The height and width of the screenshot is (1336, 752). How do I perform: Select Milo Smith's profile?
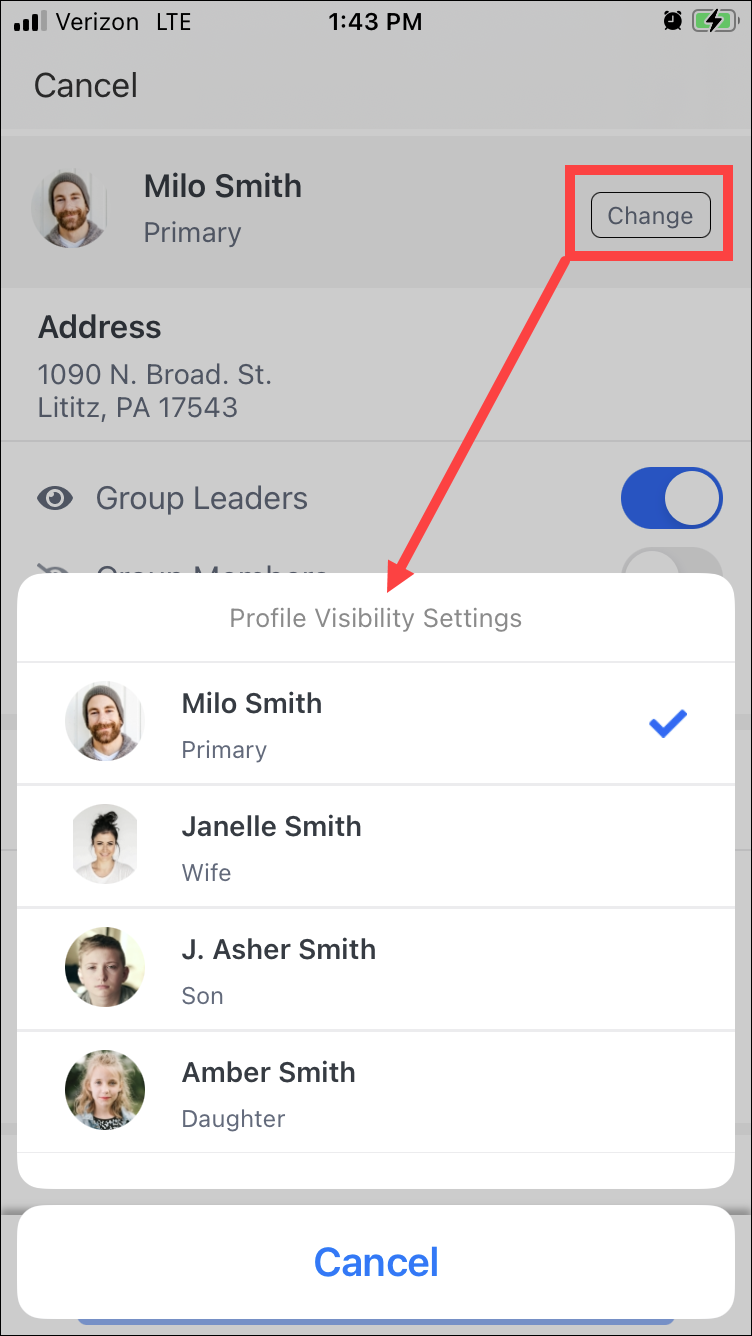[x=376, y=724]
